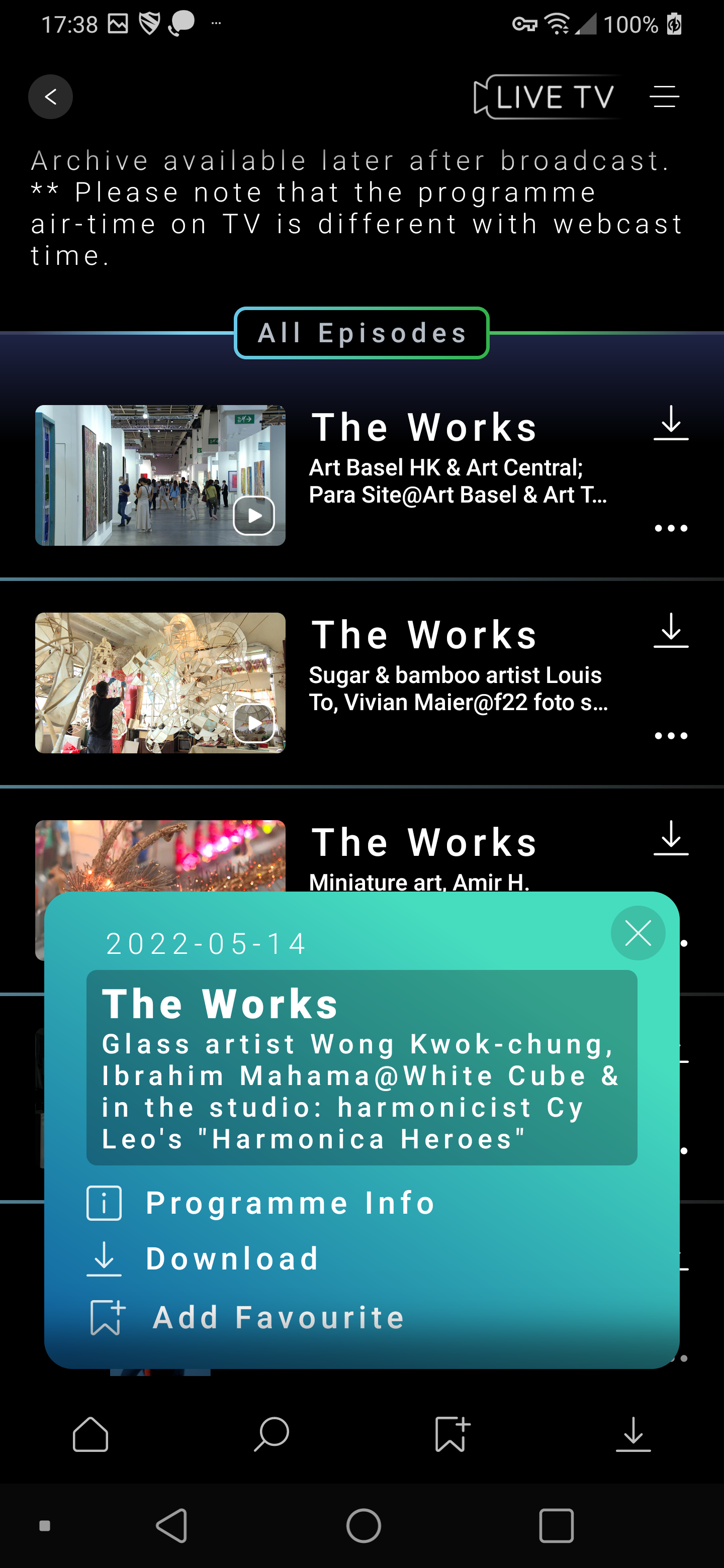Open more options for Louis To episode
724x1568 pixels.
pos(670,736)
